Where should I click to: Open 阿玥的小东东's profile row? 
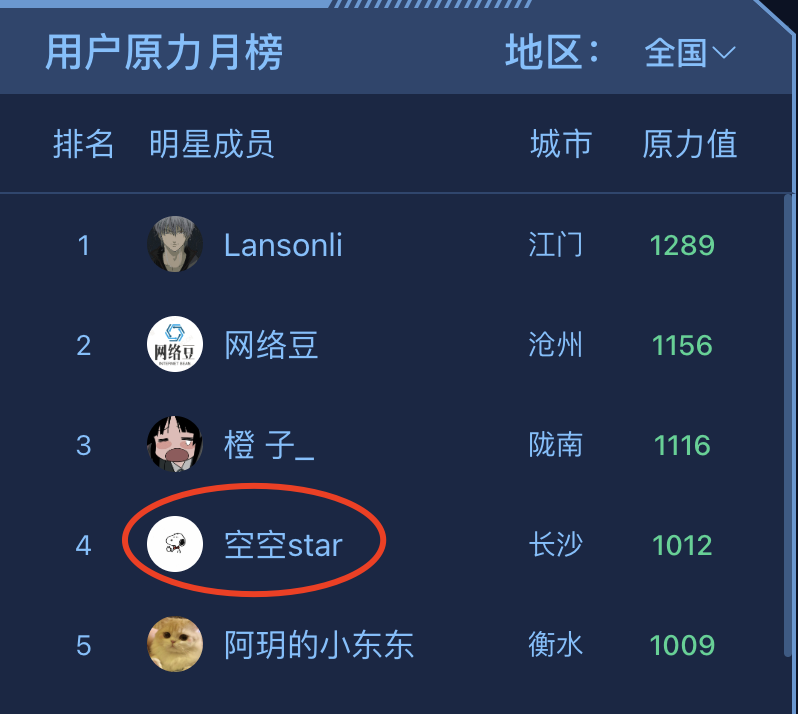(x=318, y=645)
